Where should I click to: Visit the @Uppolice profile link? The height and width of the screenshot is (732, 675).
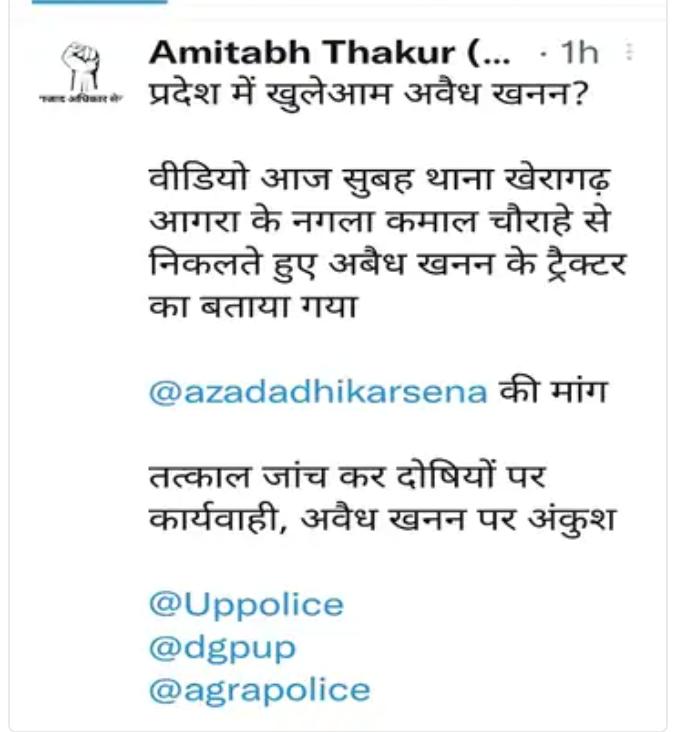[x=245, y=604]
